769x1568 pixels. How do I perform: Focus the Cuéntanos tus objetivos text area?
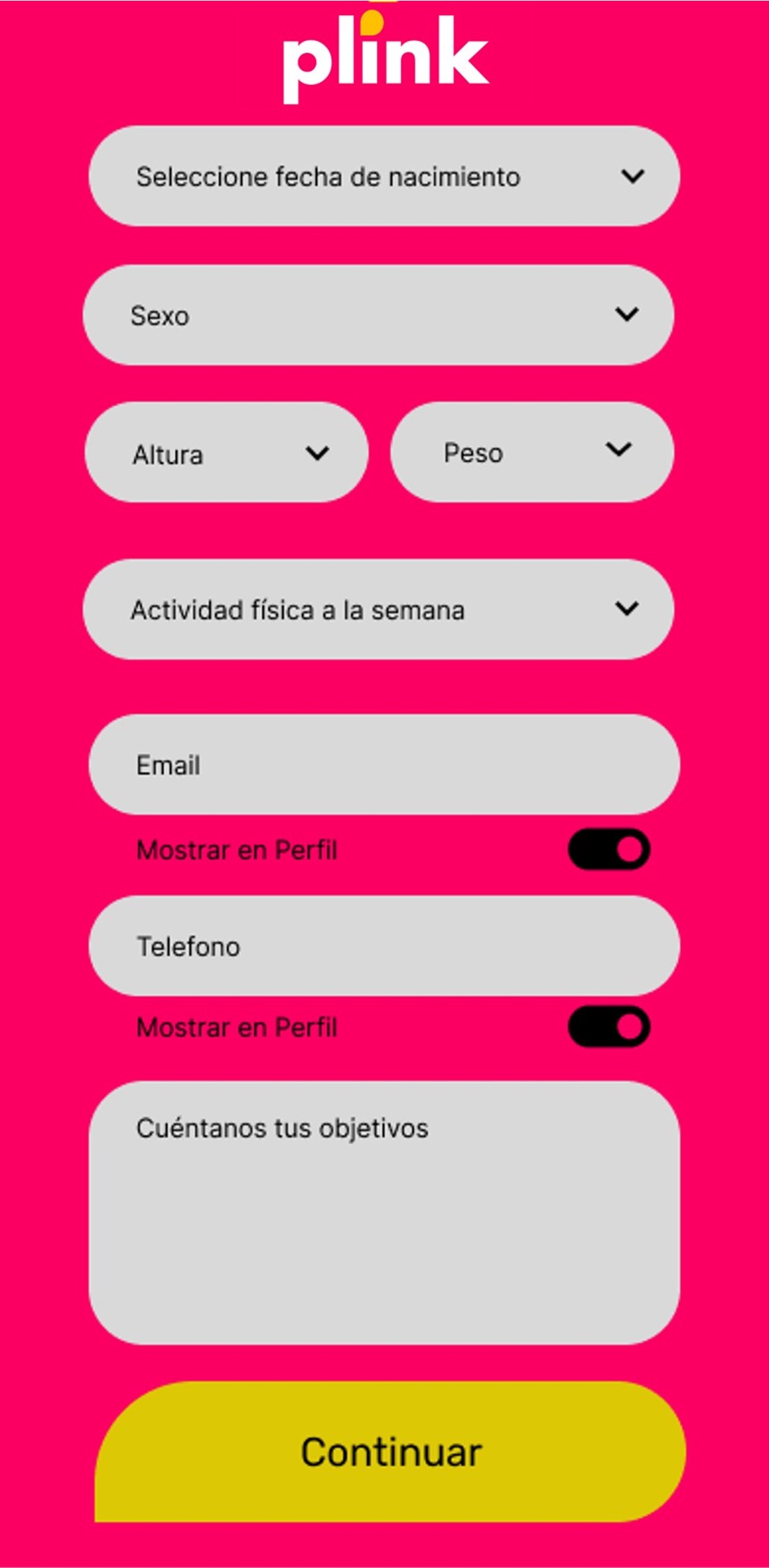(x=383, y=1213)
